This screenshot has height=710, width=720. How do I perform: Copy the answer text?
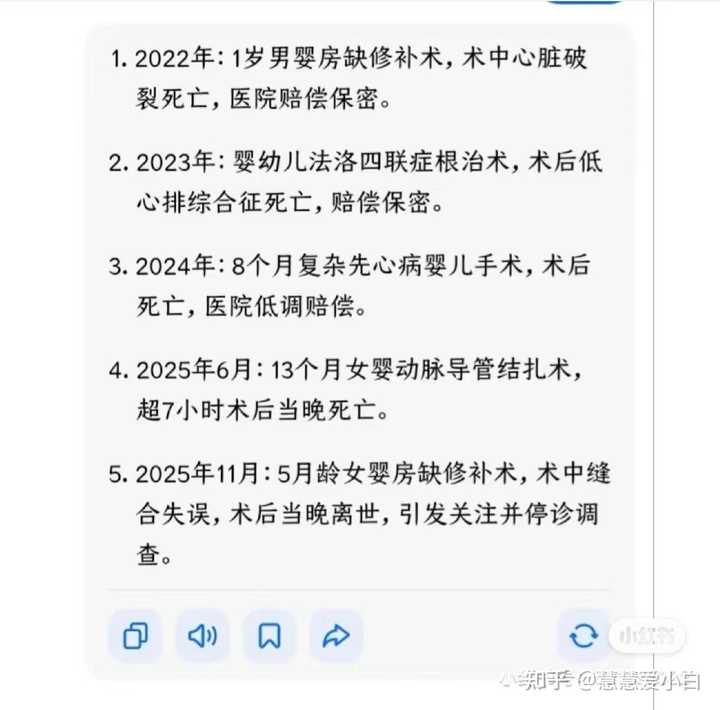pyautogui.click(x=135, y=636)
